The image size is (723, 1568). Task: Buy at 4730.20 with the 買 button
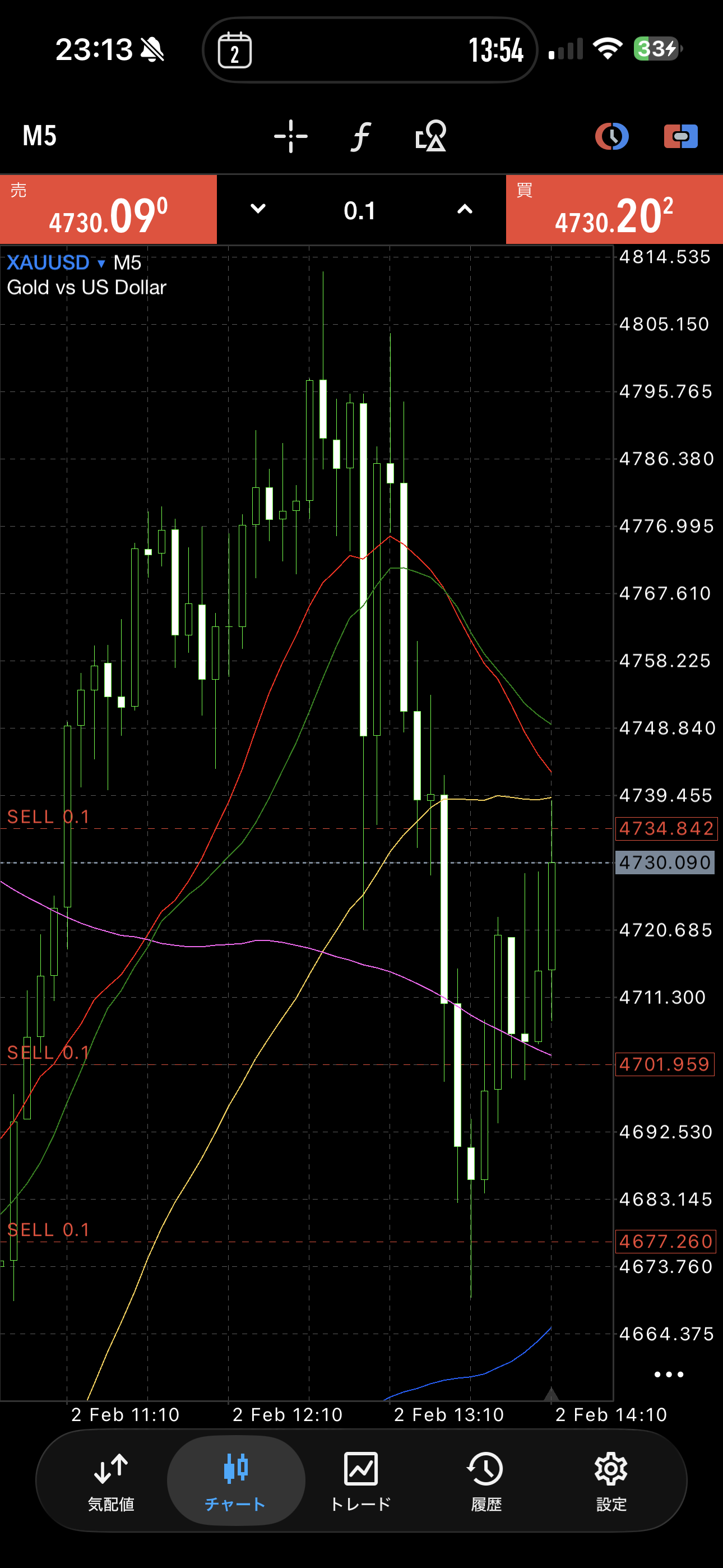614,210
